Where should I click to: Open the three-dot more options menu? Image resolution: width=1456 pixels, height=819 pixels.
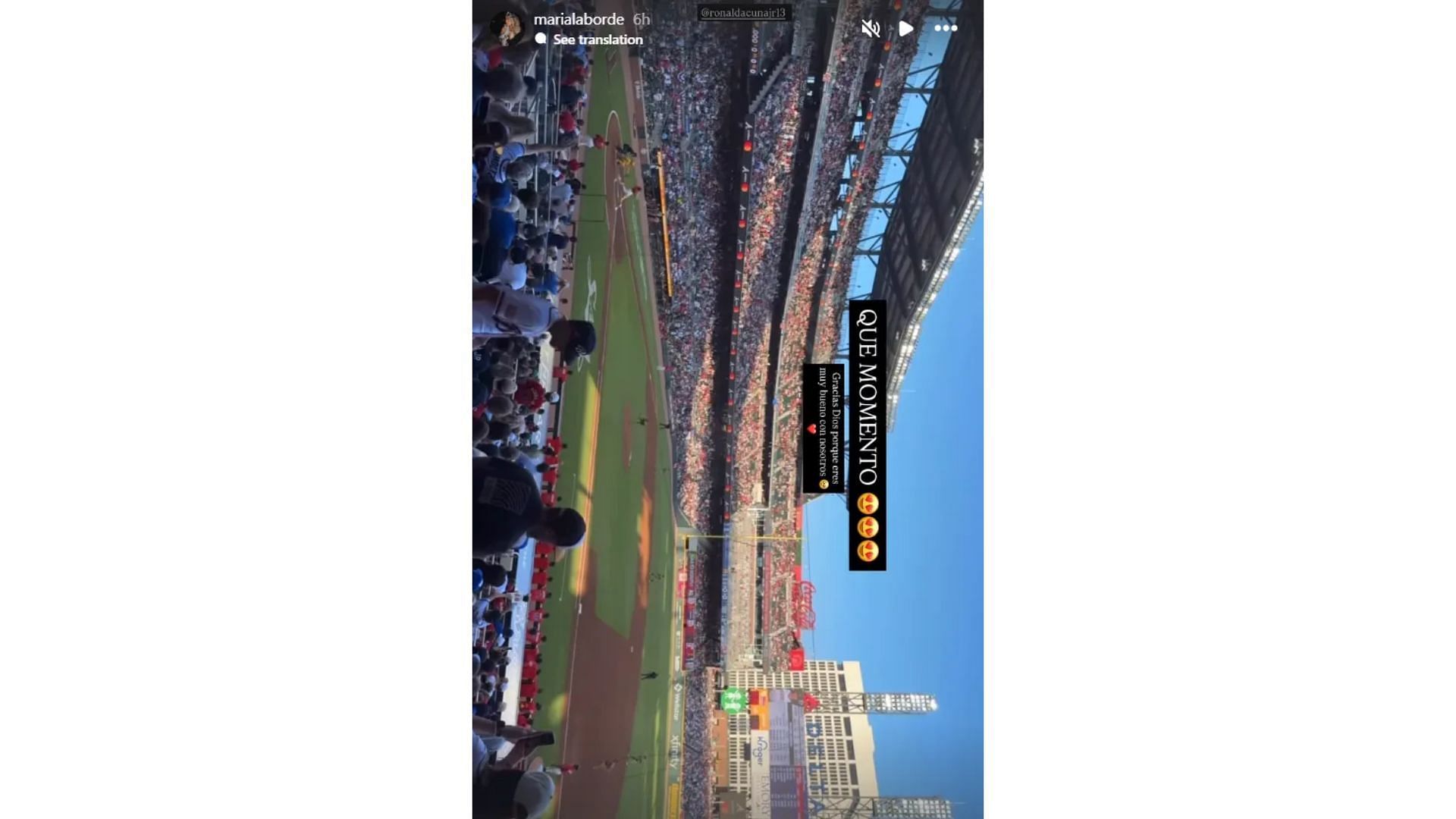point(946,28)
